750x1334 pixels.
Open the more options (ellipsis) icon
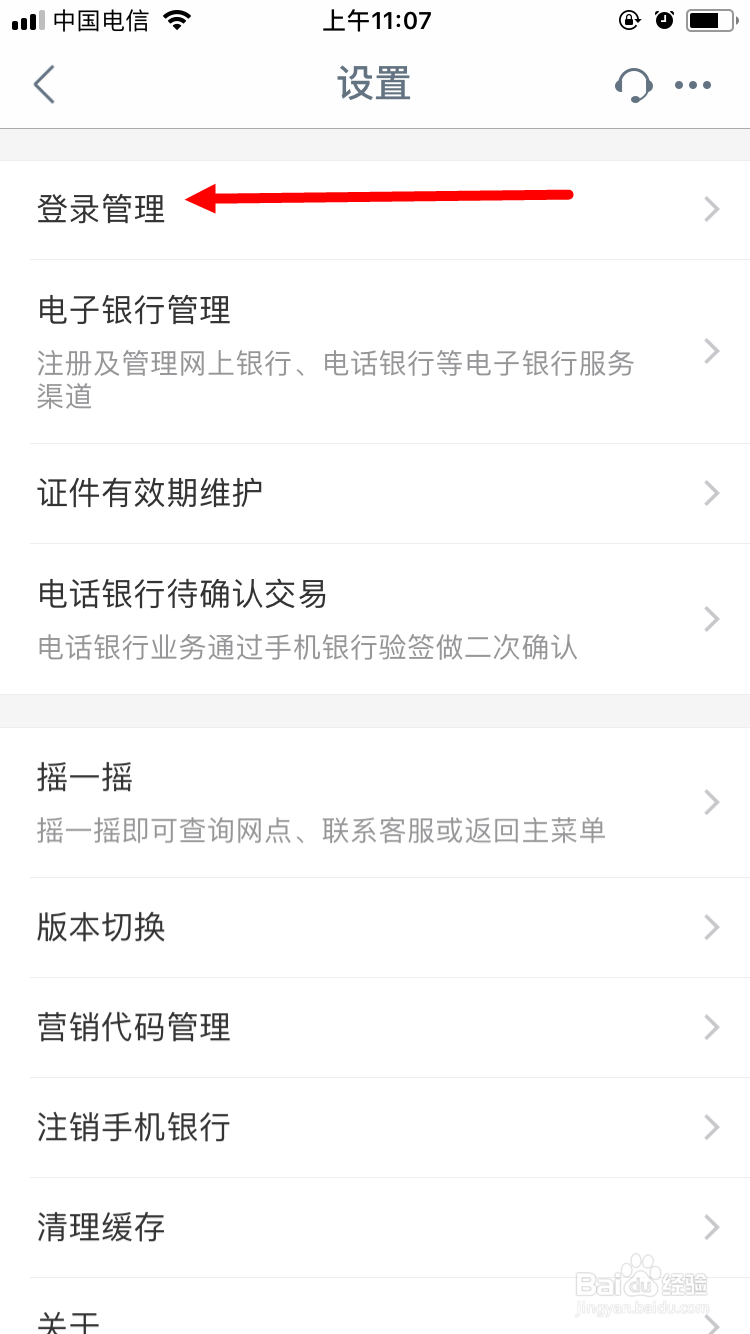693,84
